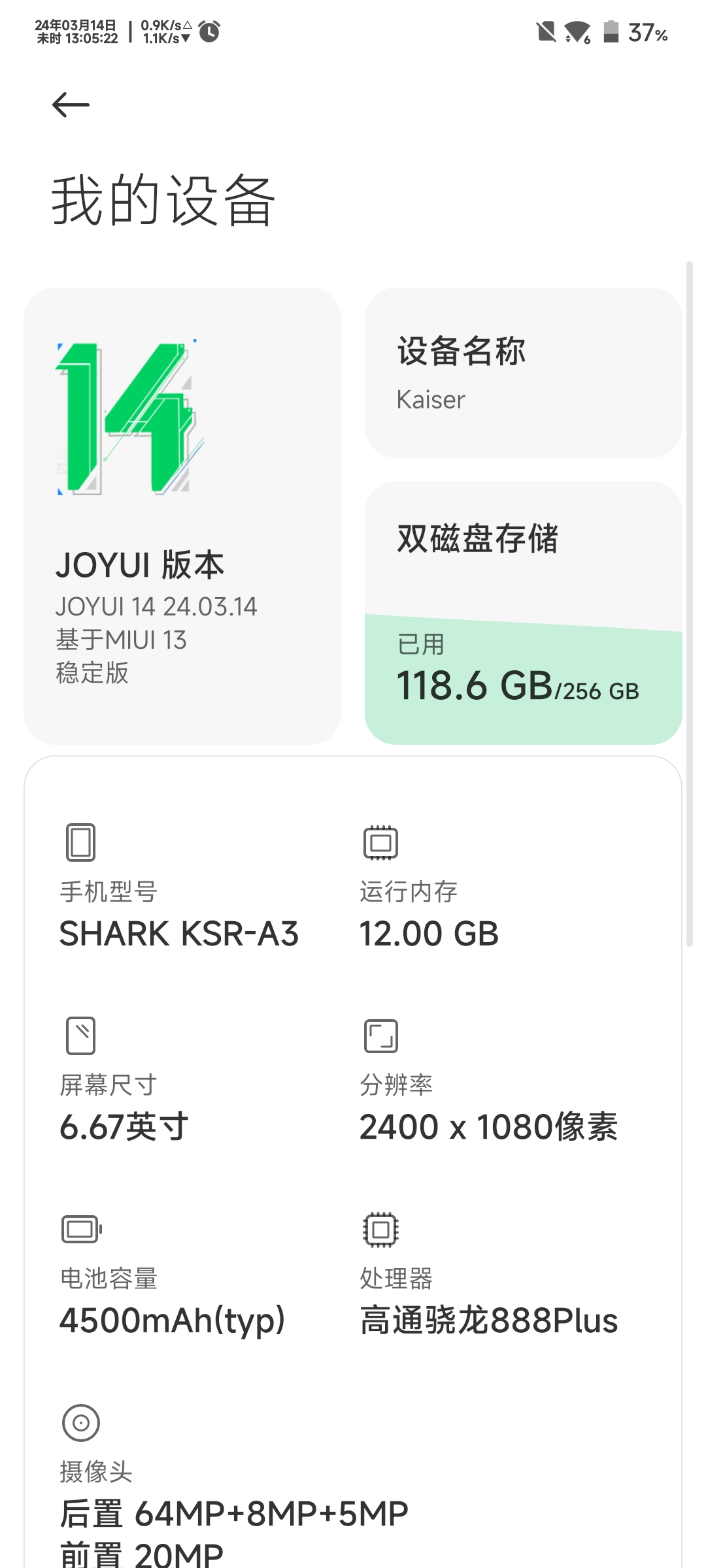The height and width of the screenshot is (1568, 706).
Task: Open the 双磁盘存储 storage card
Action: 523,613
